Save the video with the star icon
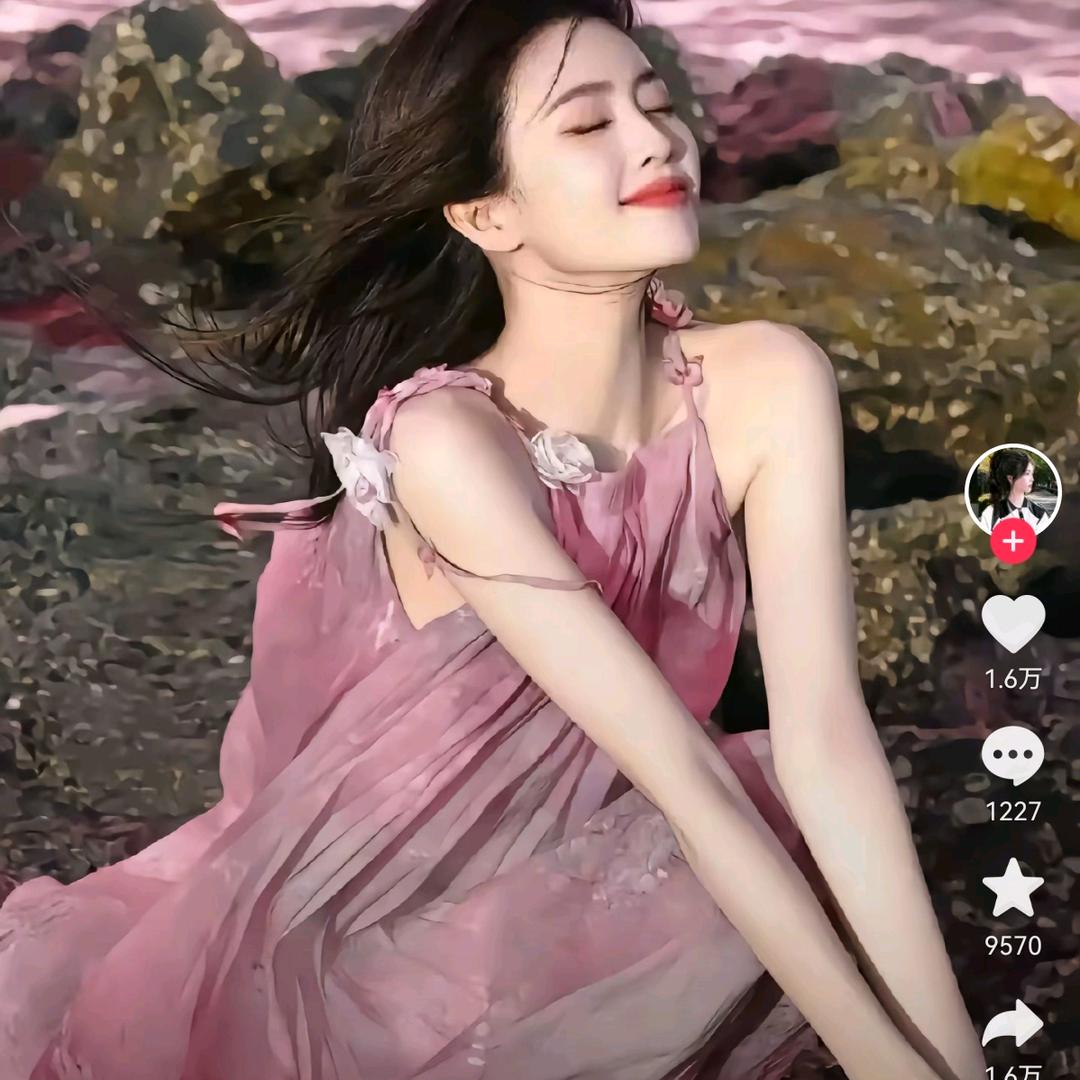 point(1013,888)
